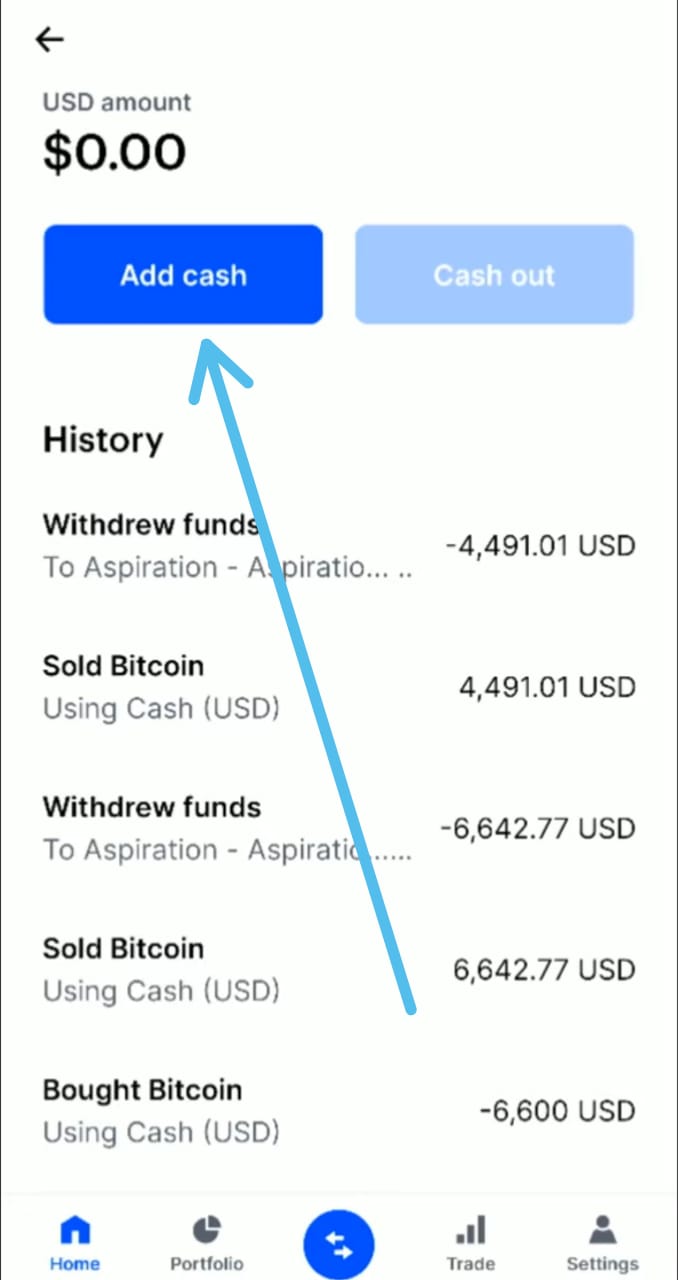This screenshot has height=1280, width=678.
Task: Open the Withdrew funds -4,491.01 USD entry
Action: click(x=339, y=546)
